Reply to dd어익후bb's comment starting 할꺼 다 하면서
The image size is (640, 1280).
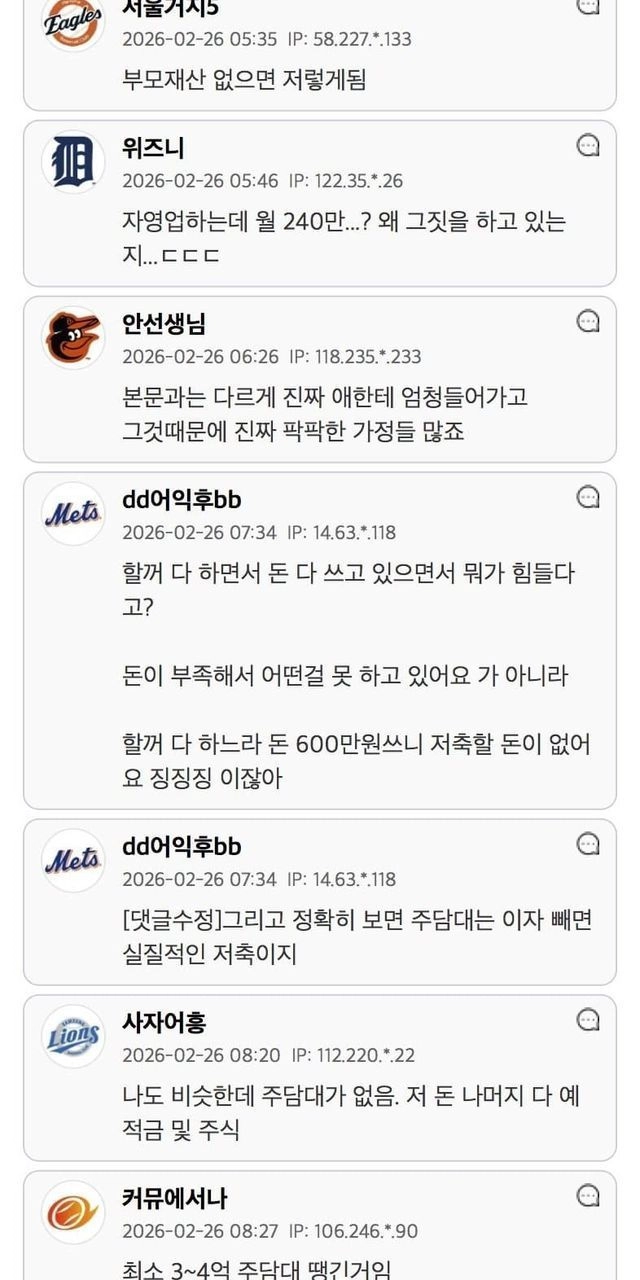click(x=589, y=496)
